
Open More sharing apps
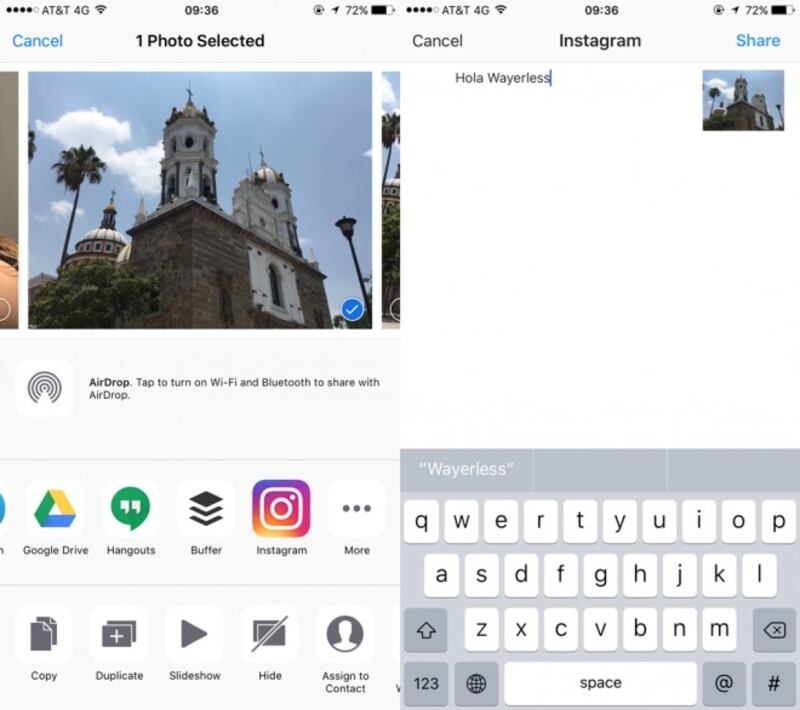pyautogui.click(x=356, y=510)
